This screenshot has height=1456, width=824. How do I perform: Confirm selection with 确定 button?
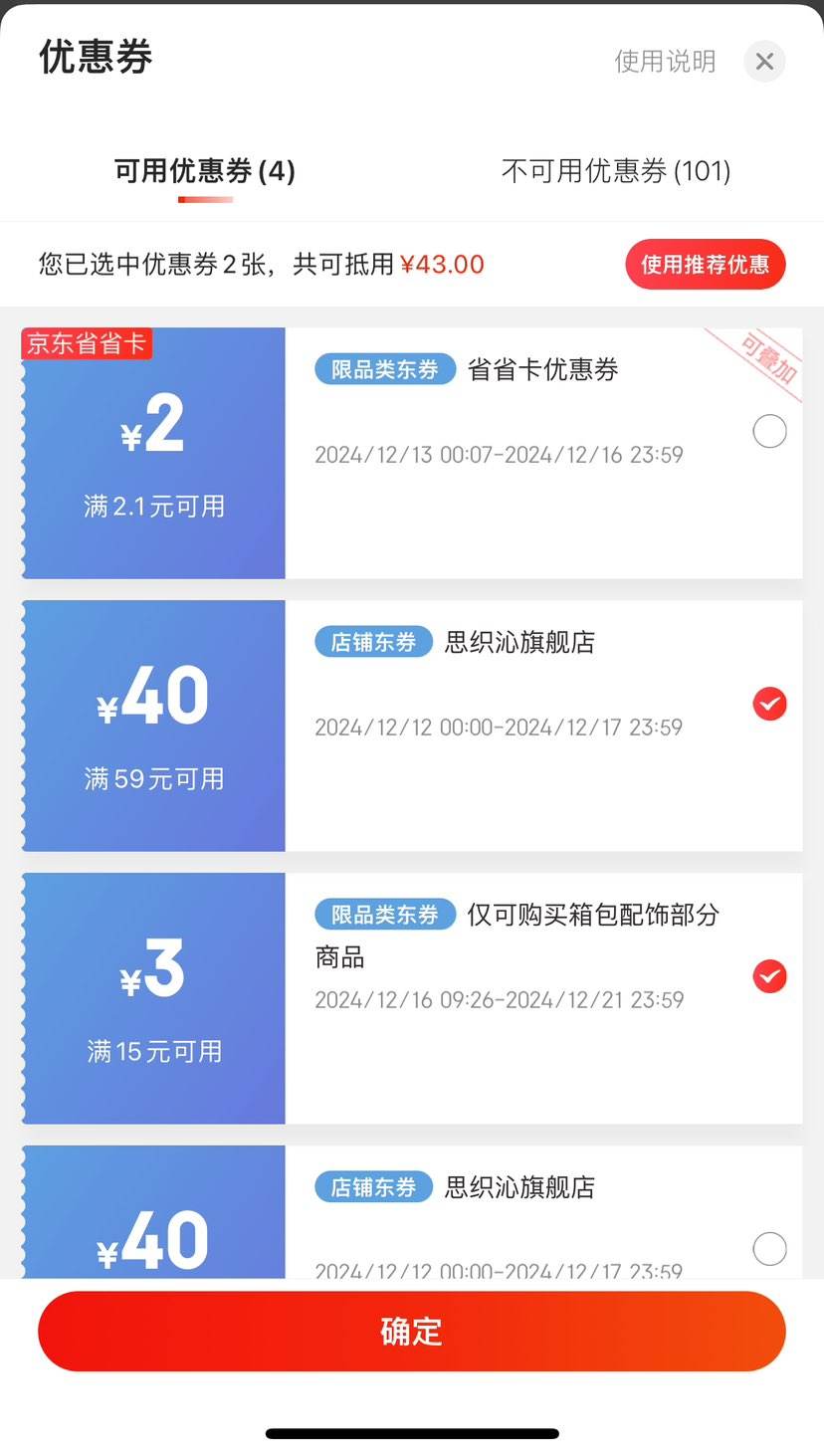click(412, 1332)
